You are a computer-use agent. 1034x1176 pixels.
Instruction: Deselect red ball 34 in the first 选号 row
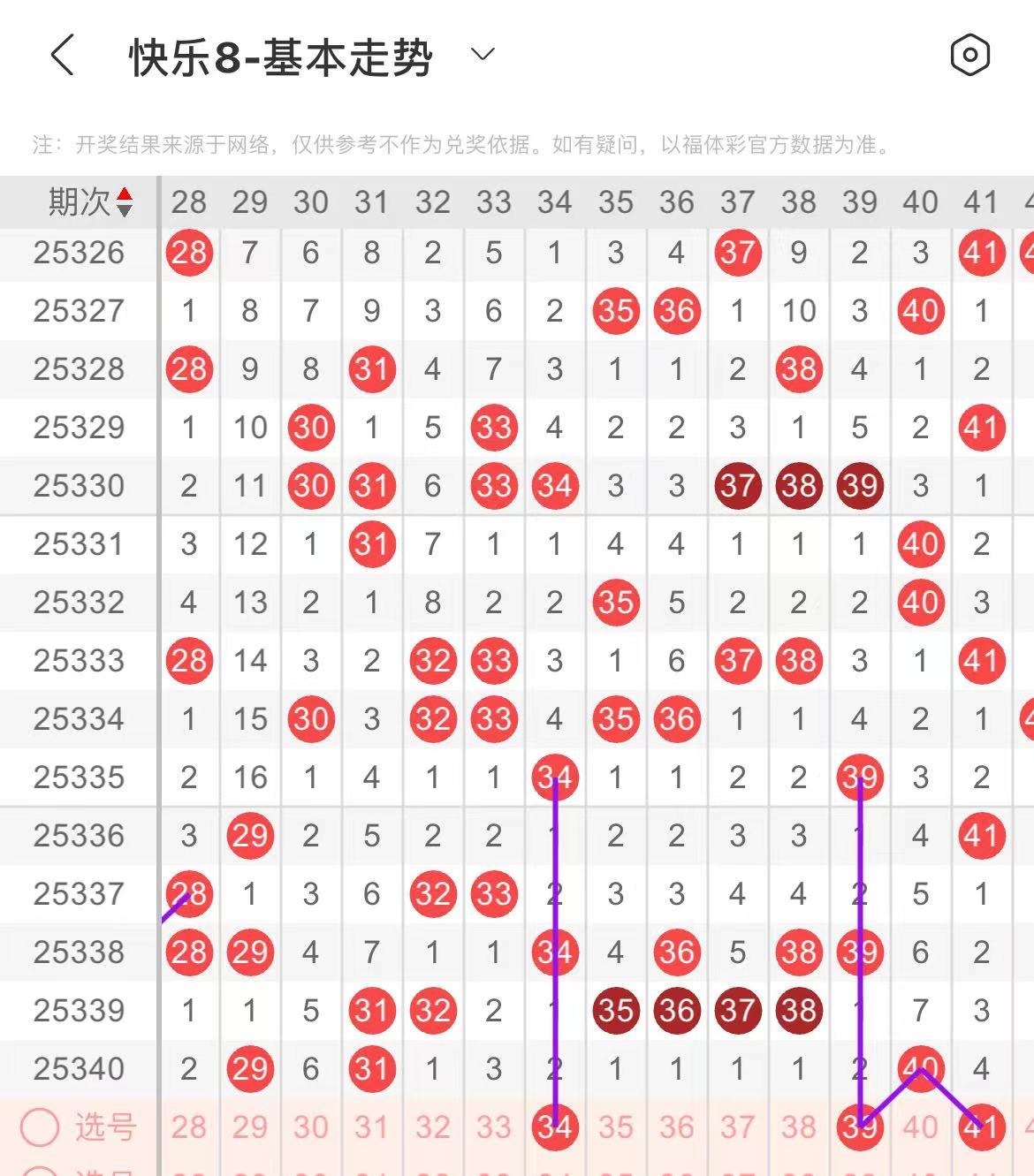coord(555,1127)
